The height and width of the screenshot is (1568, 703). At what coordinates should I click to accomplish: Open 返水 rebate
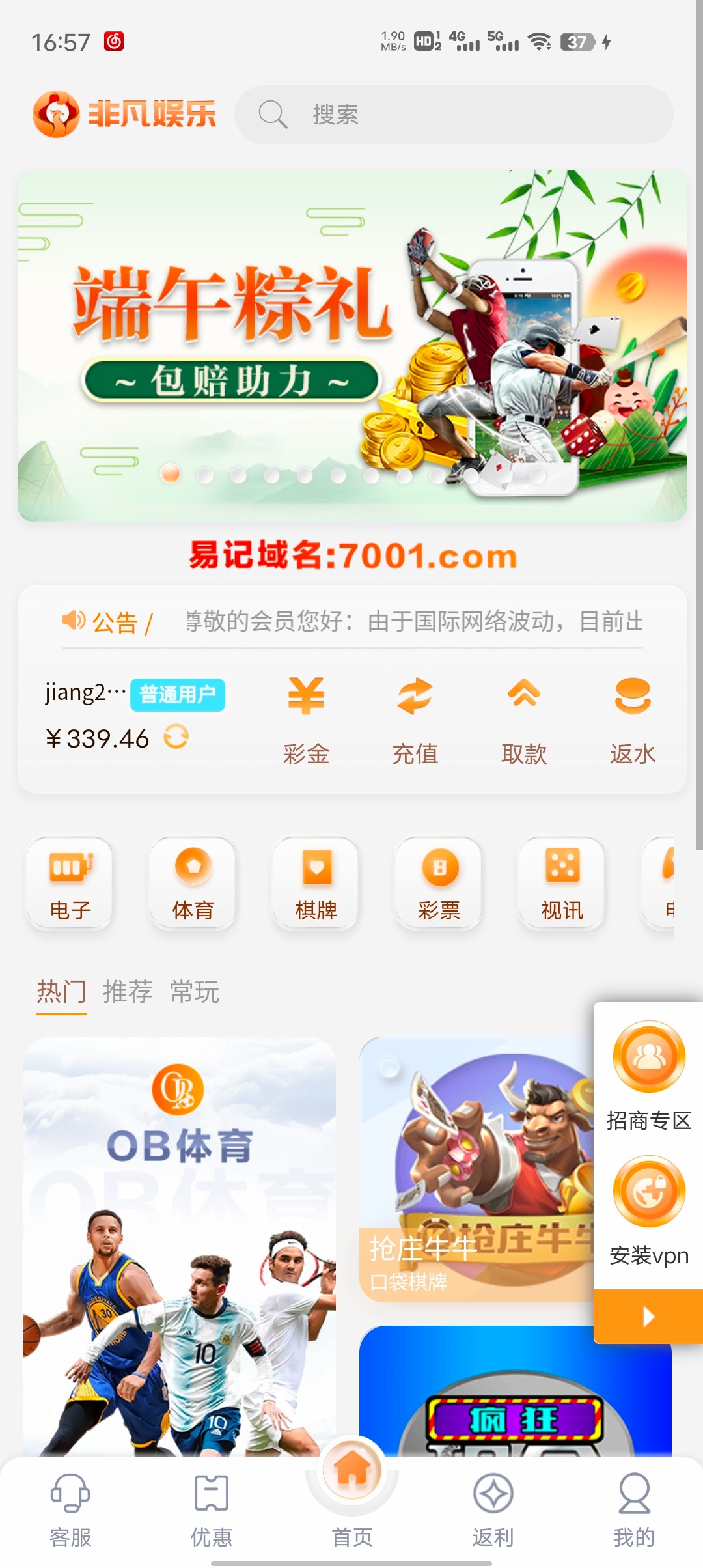[632, 721]
